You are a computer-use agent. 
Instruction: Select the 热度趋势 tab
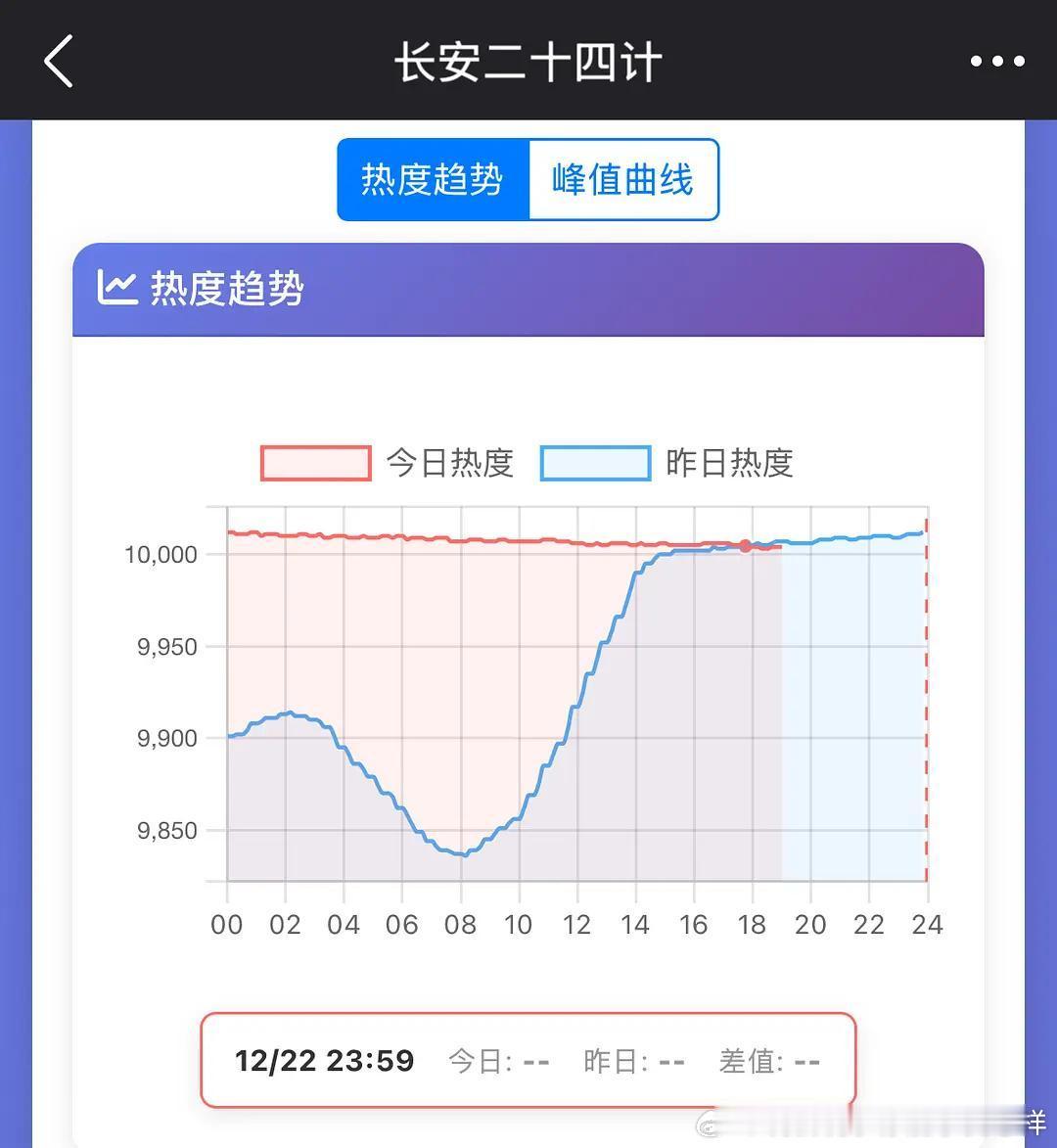[x=431, y=179]
